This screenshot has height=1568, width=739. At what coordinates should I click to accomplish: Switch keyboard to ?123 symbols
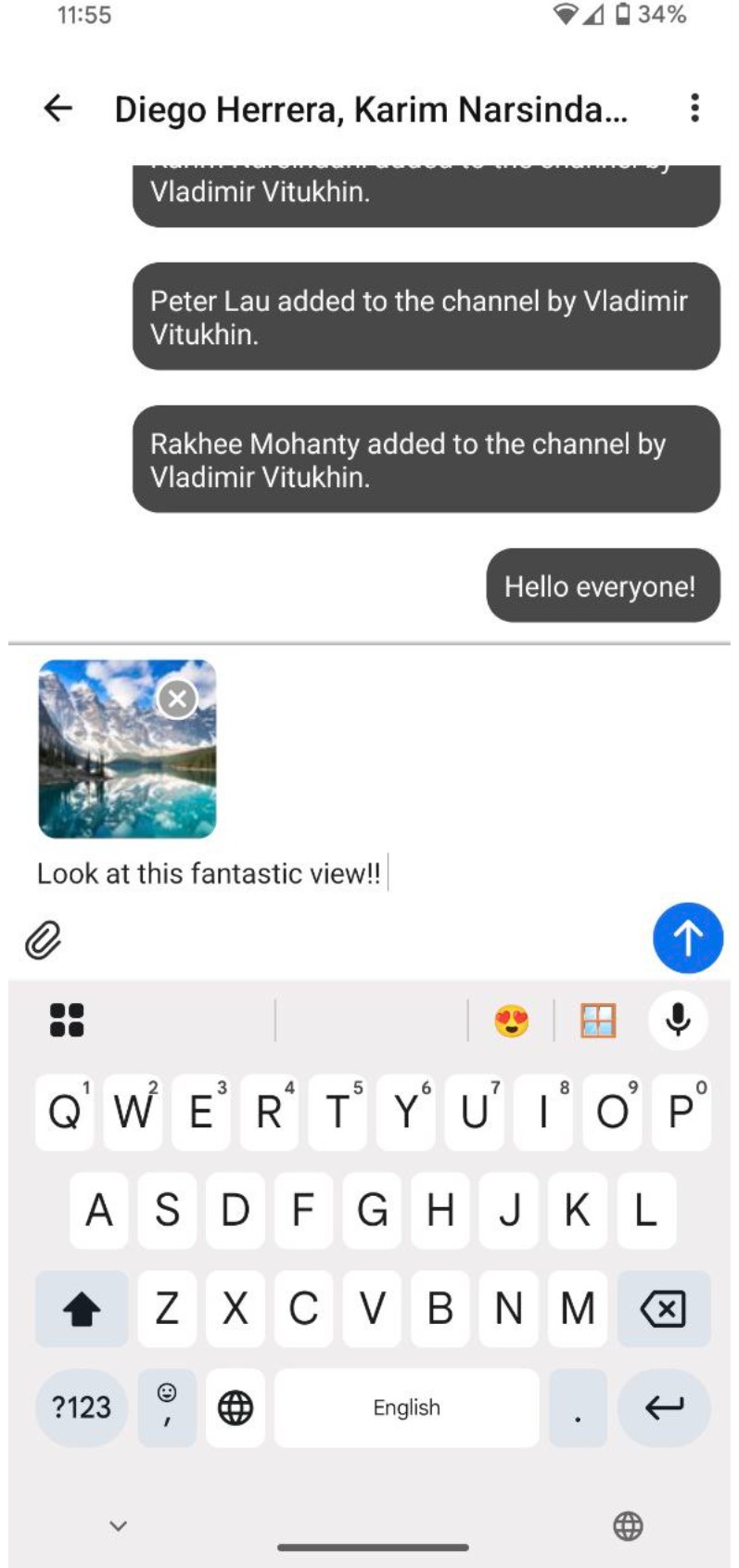(x=81, y=1407)
